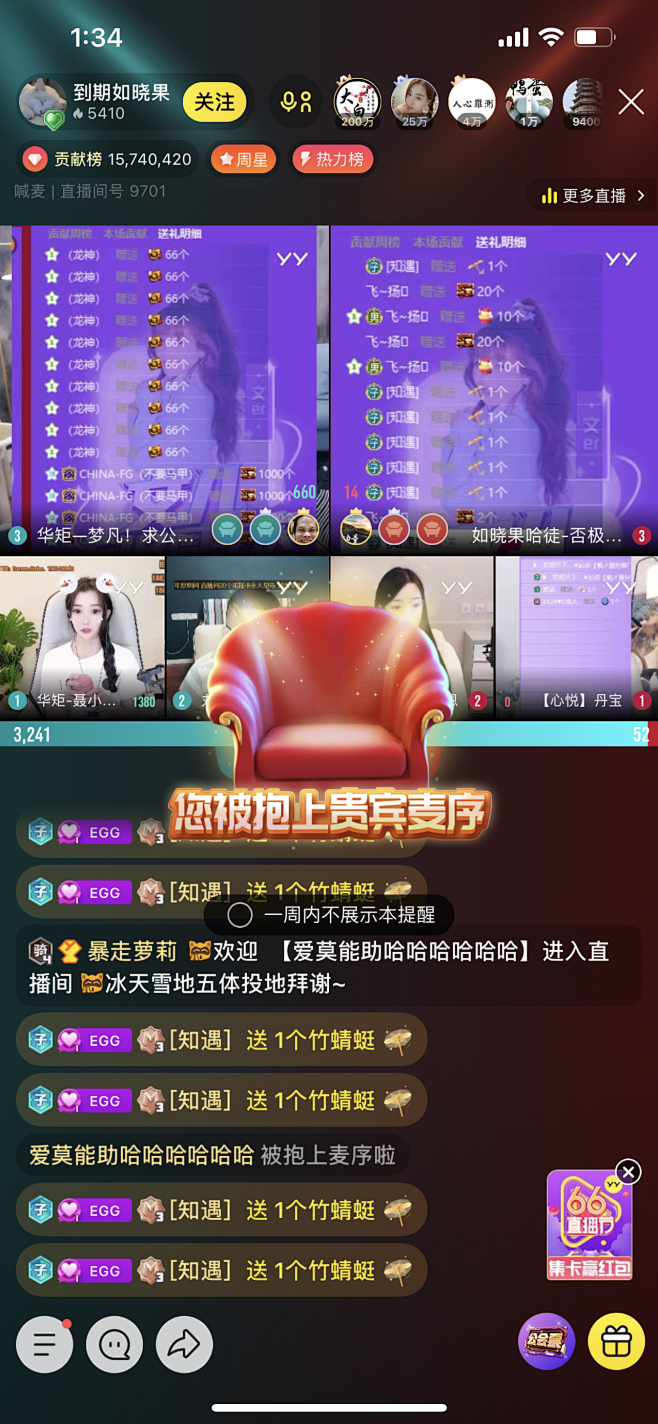The width and height of the screenshot is (658, 1424).
Task: Open the purple chest icon beside gift
Action: point(546,1342)
